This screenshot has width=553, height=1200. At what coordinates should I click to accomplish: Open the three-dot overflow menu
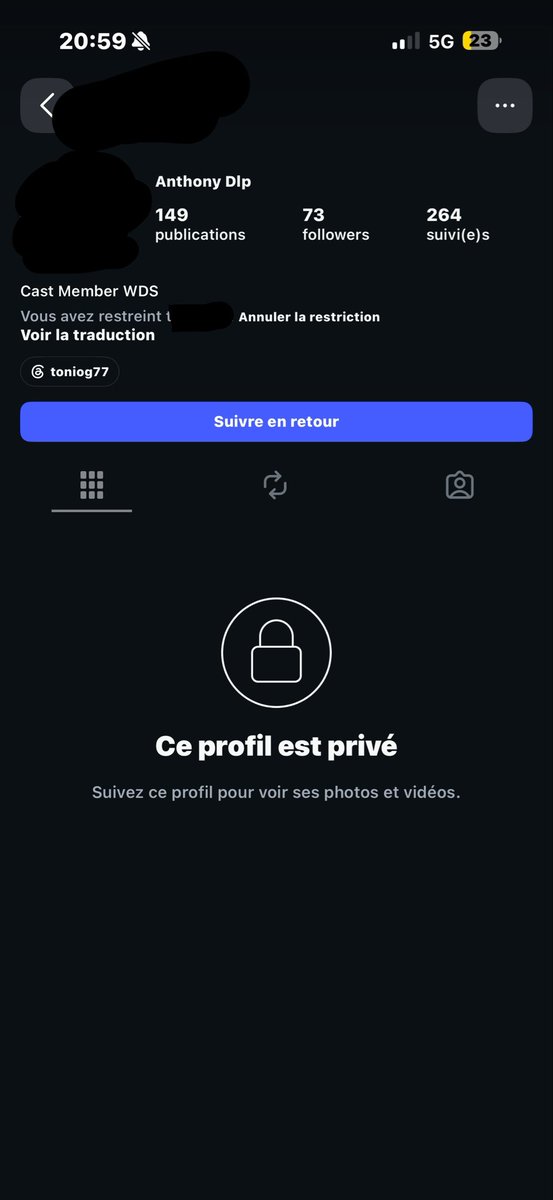point(505,105)
